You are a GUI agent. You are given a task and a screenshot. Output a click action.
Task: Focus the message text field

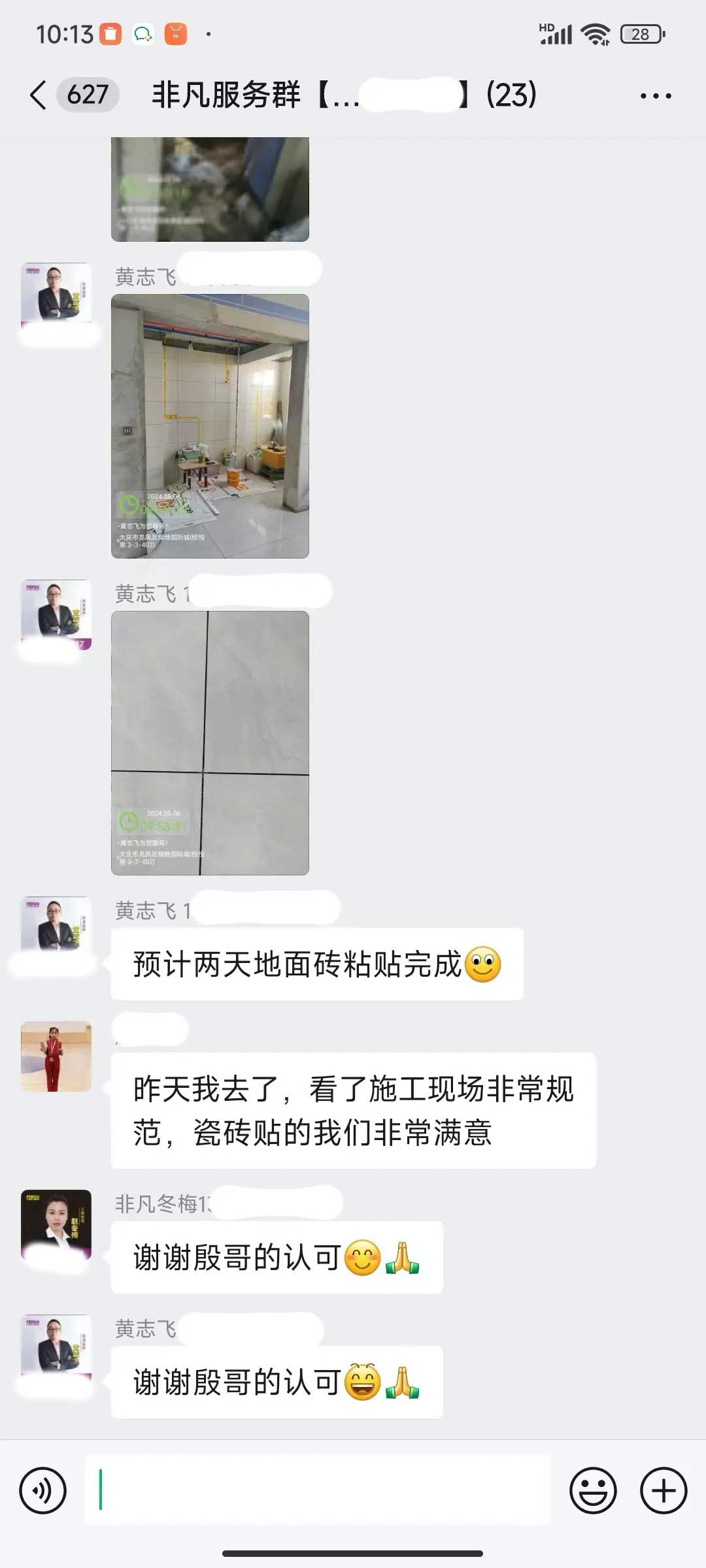[x=318, y=1491]
